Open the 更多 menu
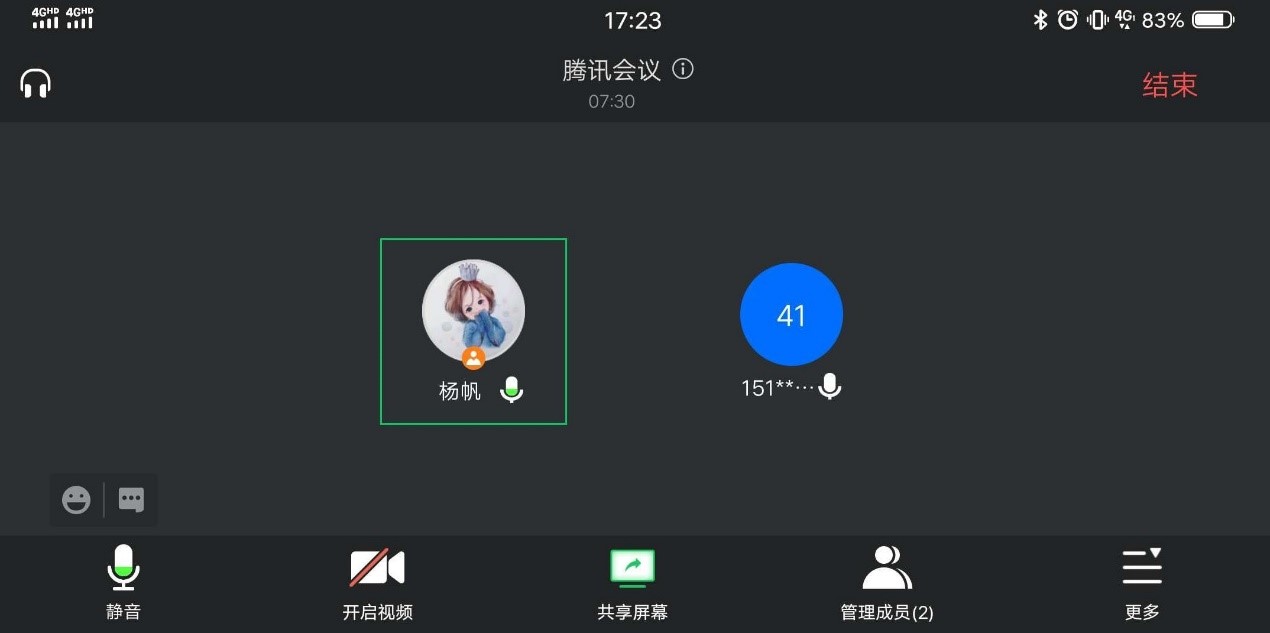 [x=1141, y=582]
